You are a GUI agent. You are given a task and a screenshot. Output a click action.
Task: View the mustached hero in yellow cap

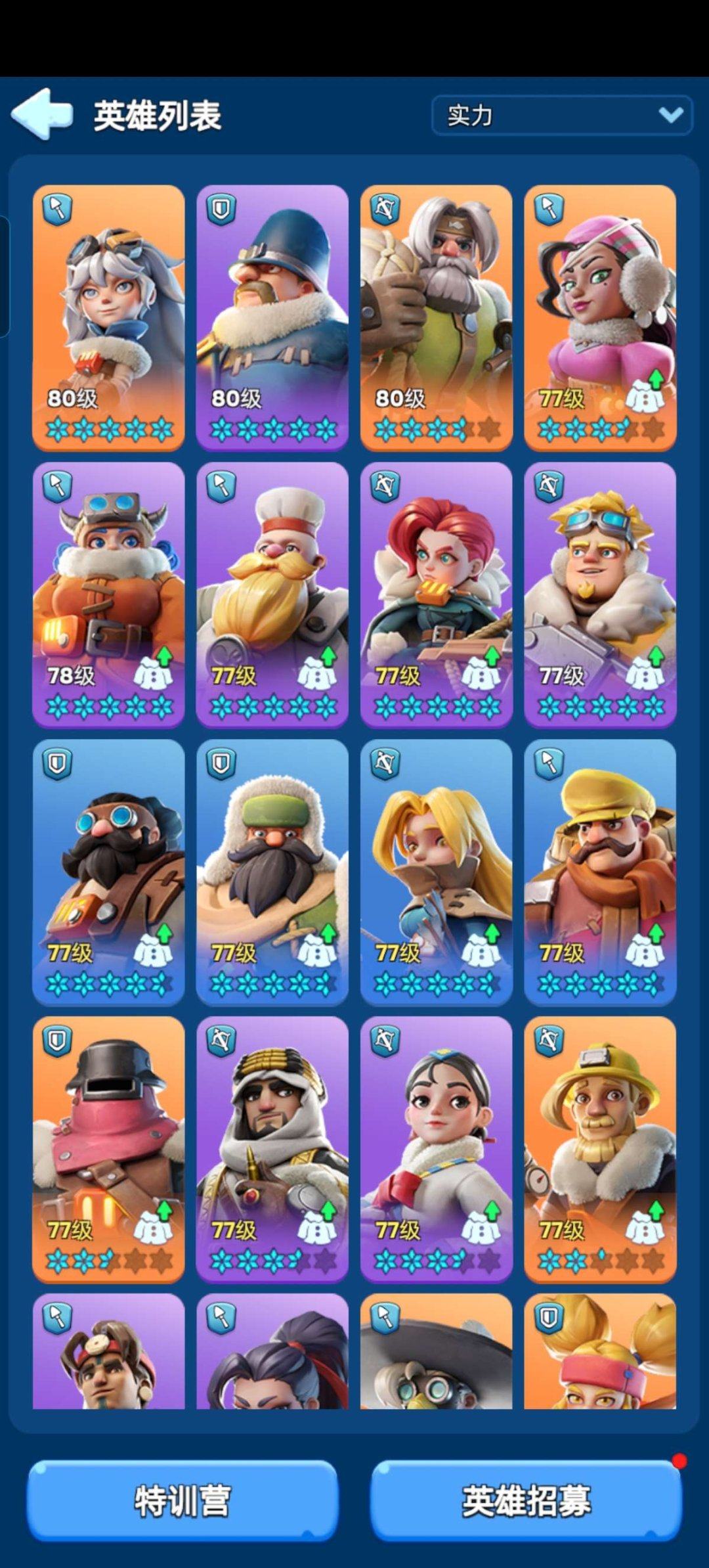[600, 871]
